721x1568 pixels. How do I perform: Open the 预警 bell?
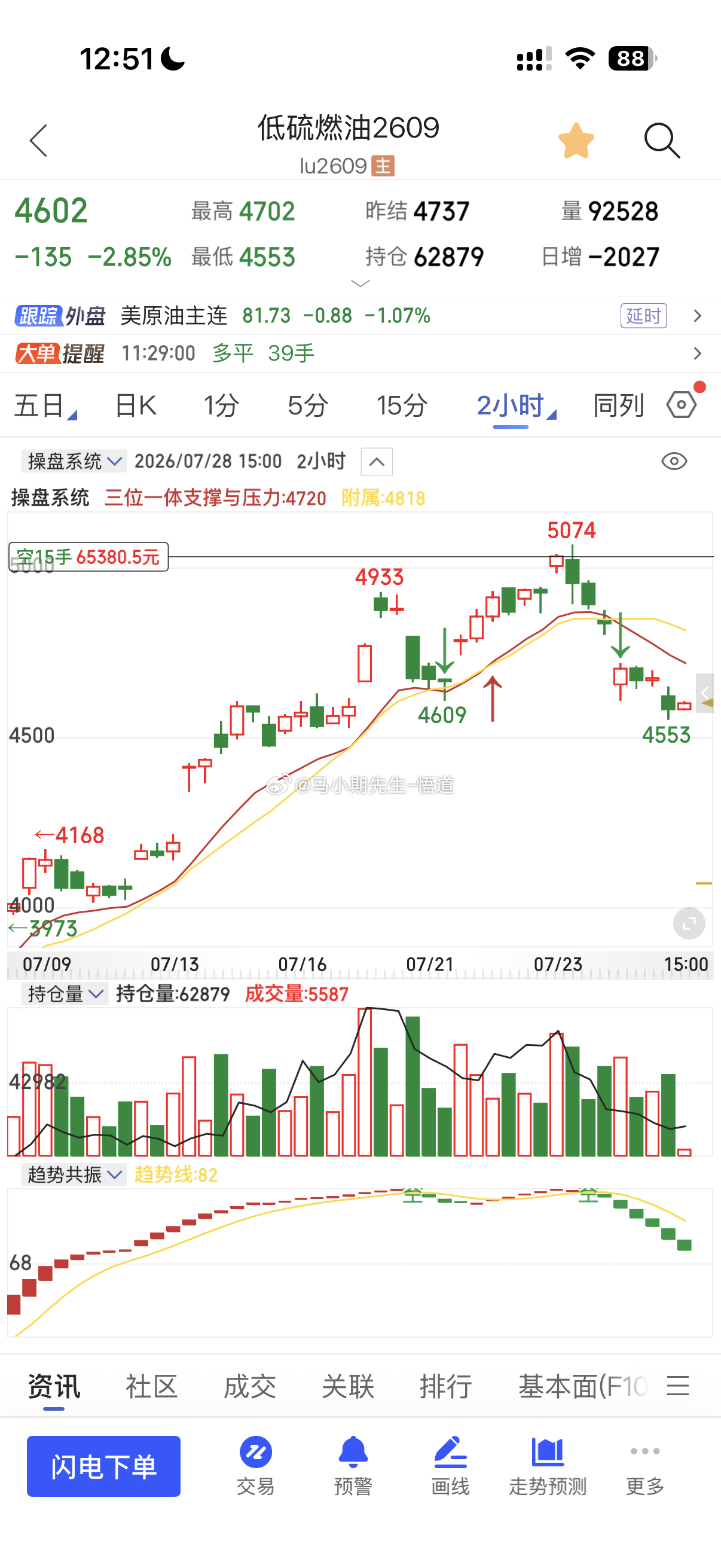coord(353,1466)
